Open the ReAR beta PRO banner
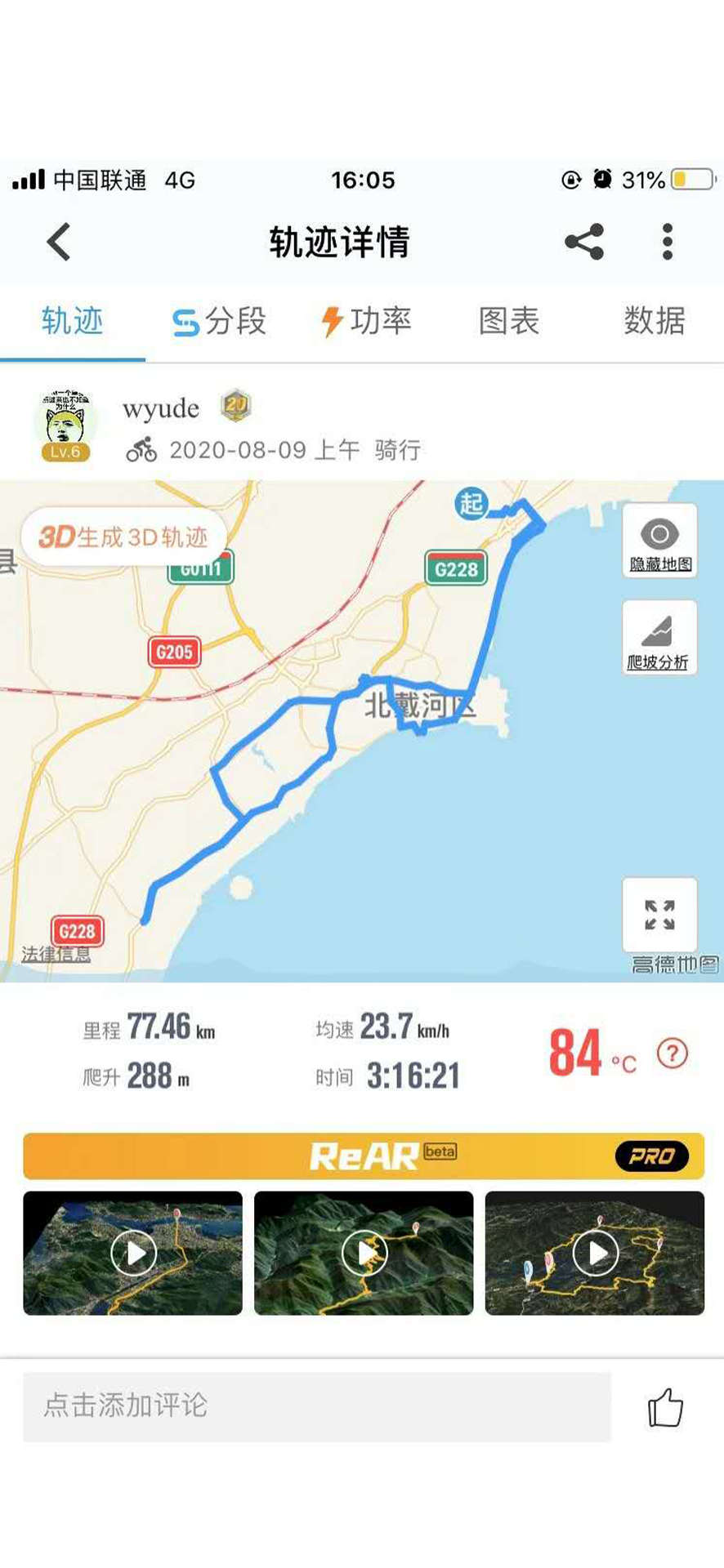Screen dimensions: 724x1568 click(x=363, y=1156)
